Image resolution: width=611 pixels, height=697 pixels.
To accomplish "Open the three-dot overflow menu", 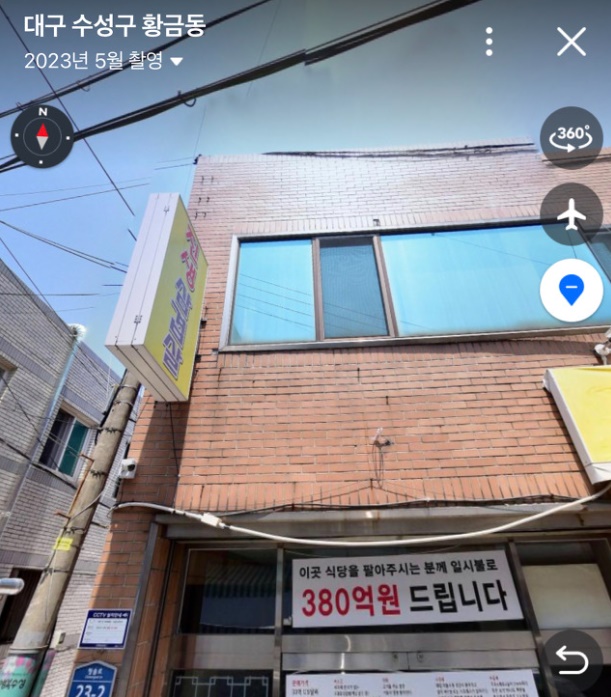I will pos(489,41).
